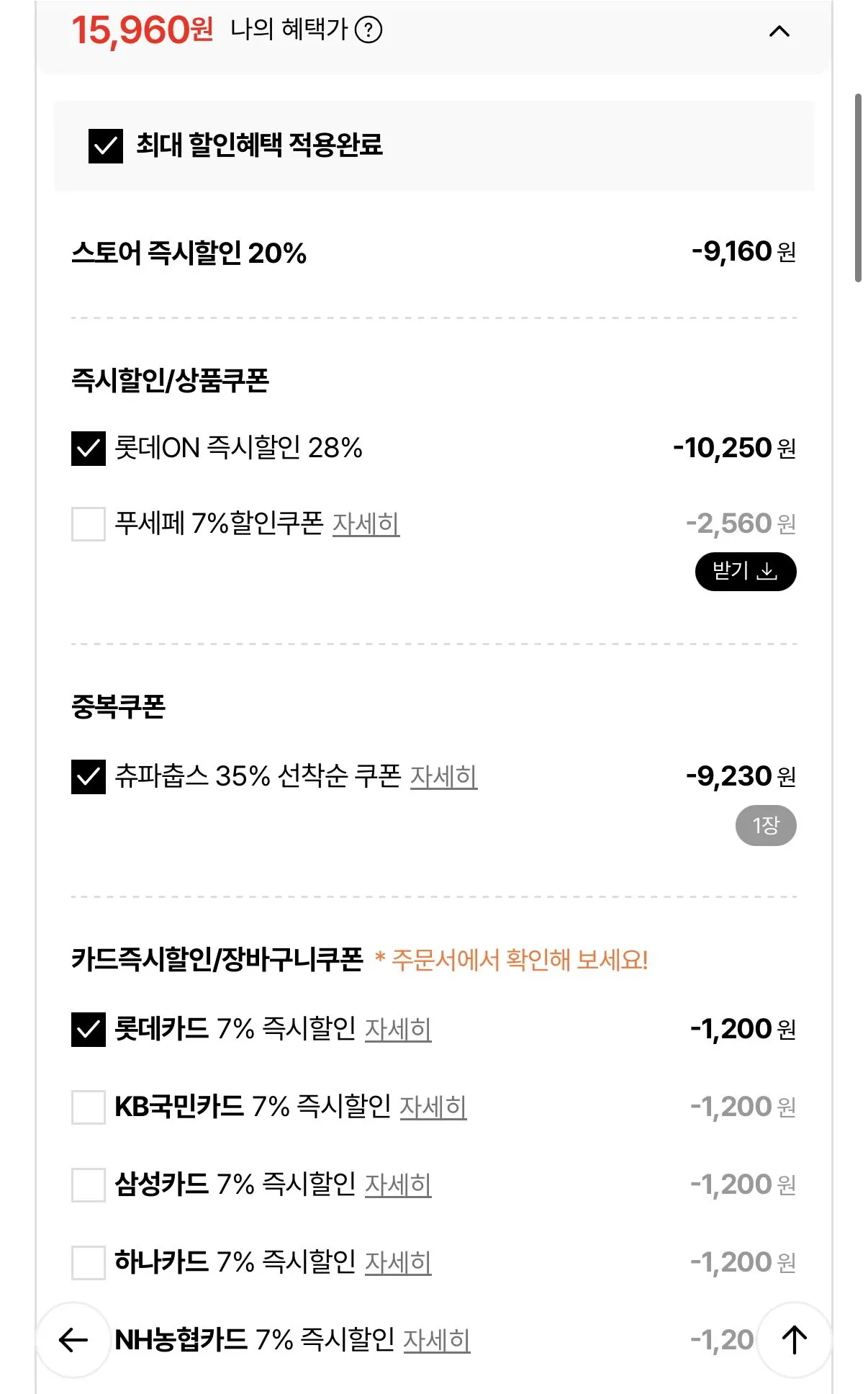Select the KB국민카드 7% 즉시할인 option
Viewport: 868px width, 1394px height.
(88, 1107)
